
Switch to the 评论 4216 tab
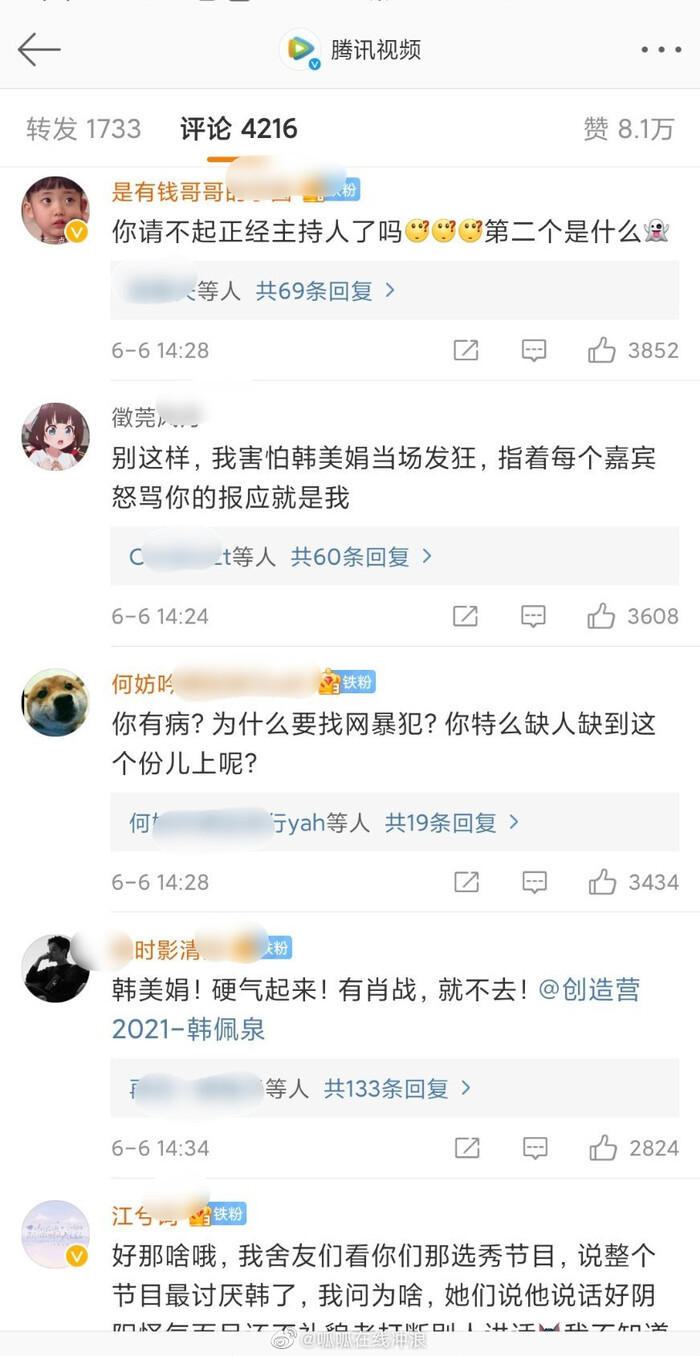tap(238, 129)
